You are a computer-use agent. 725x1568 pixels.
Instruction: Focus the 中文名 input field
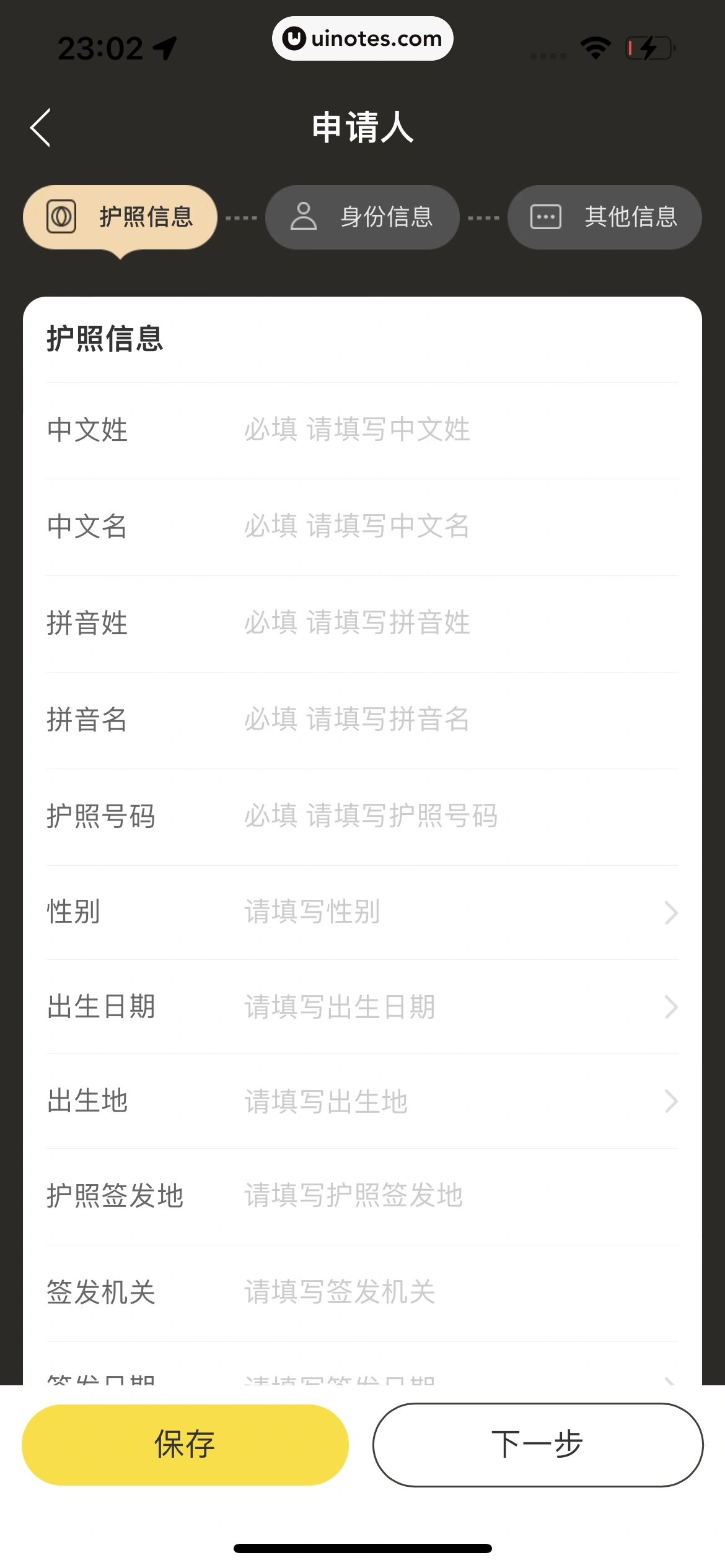point(459,526)
